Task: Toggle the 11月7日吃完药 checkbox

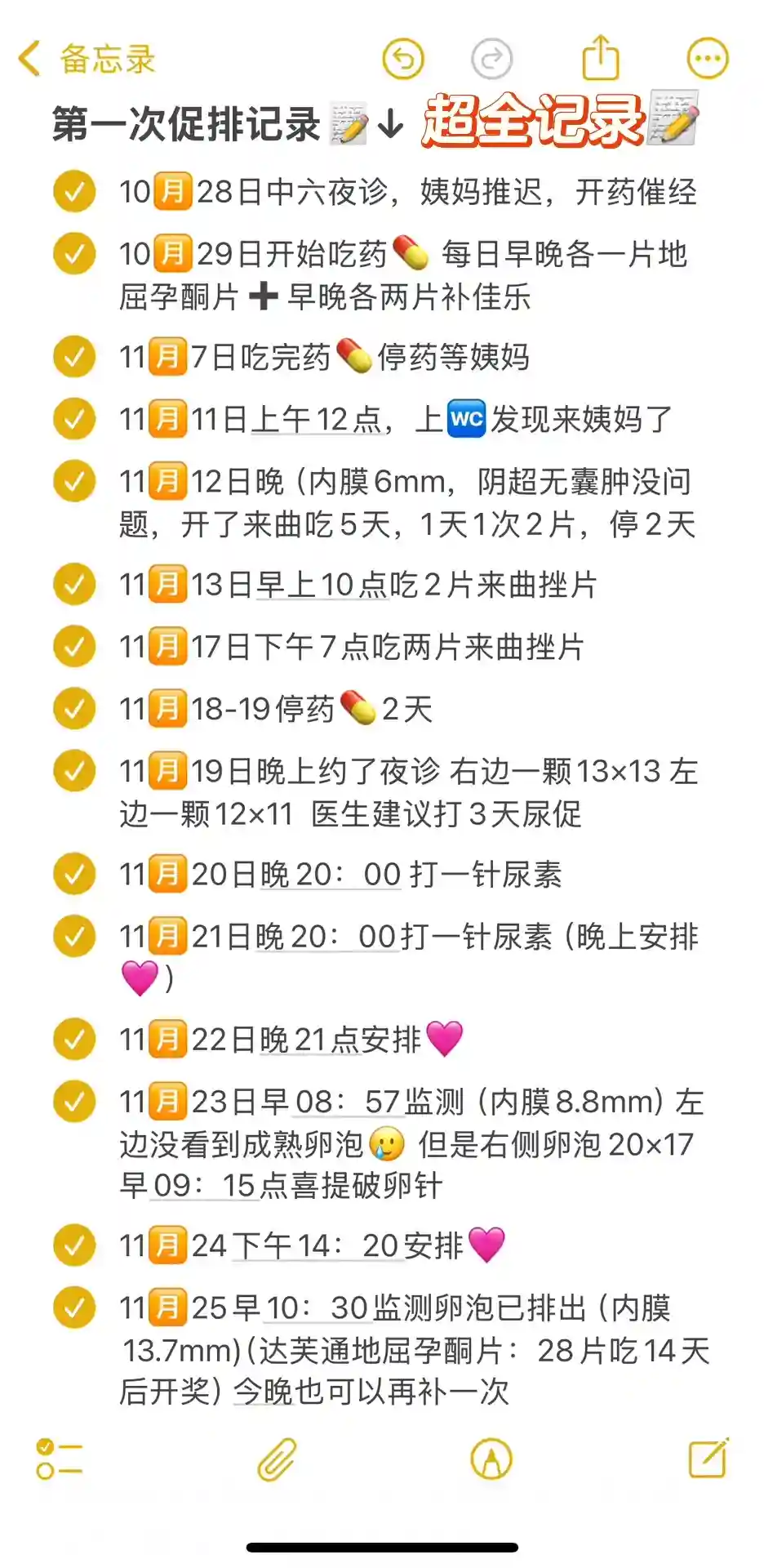Action: pyautogui.click(x=74, y=357)
